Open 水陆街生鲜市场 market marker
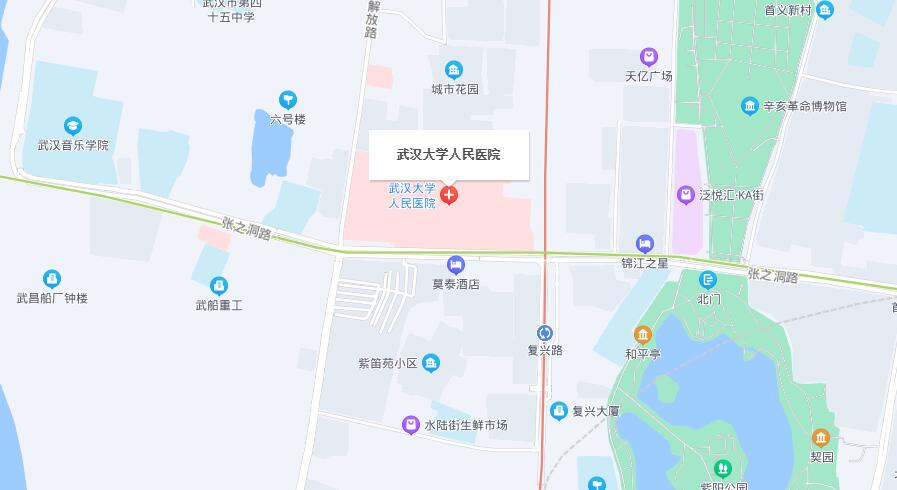897x490 pixels. point(410,425)
